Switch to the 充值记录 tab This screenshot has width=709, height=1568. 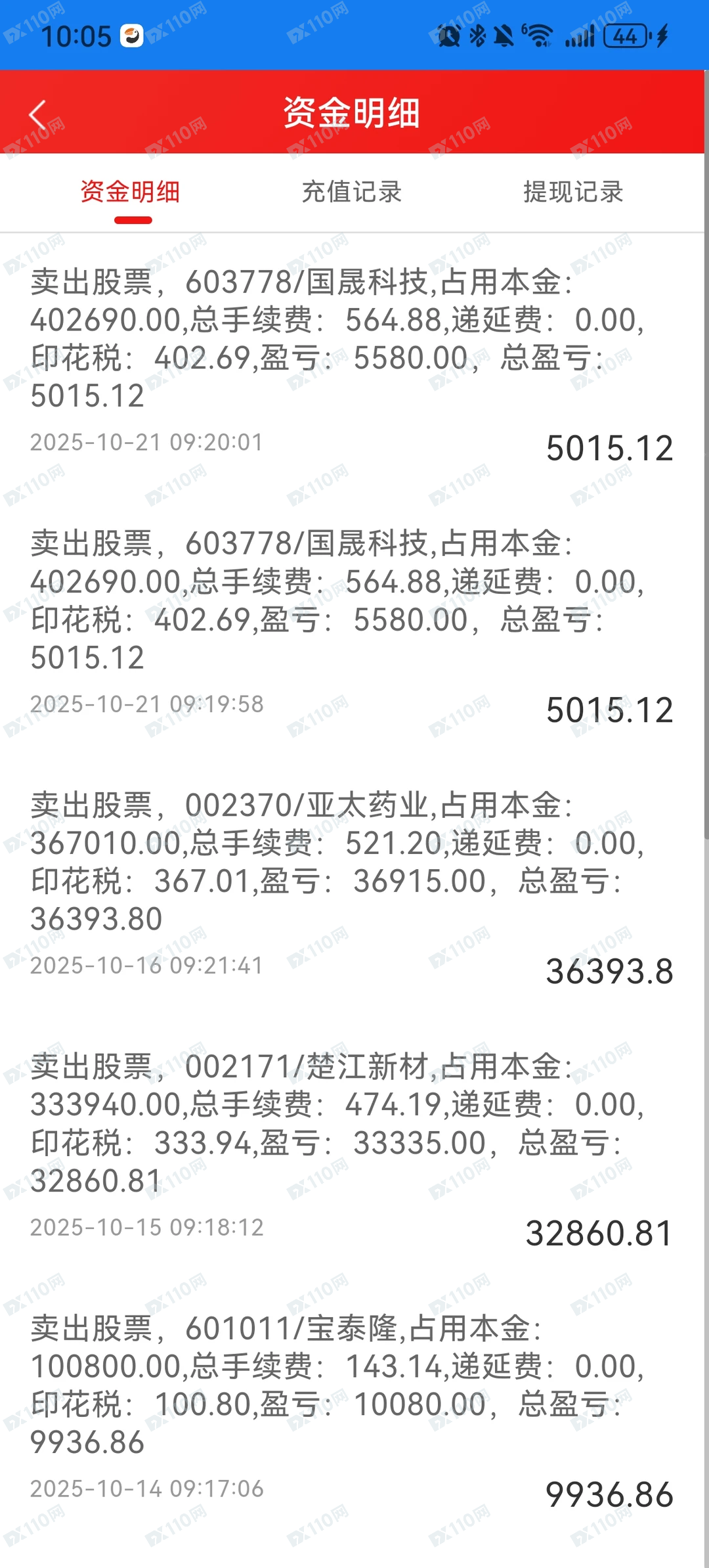[x=353, y=192]
